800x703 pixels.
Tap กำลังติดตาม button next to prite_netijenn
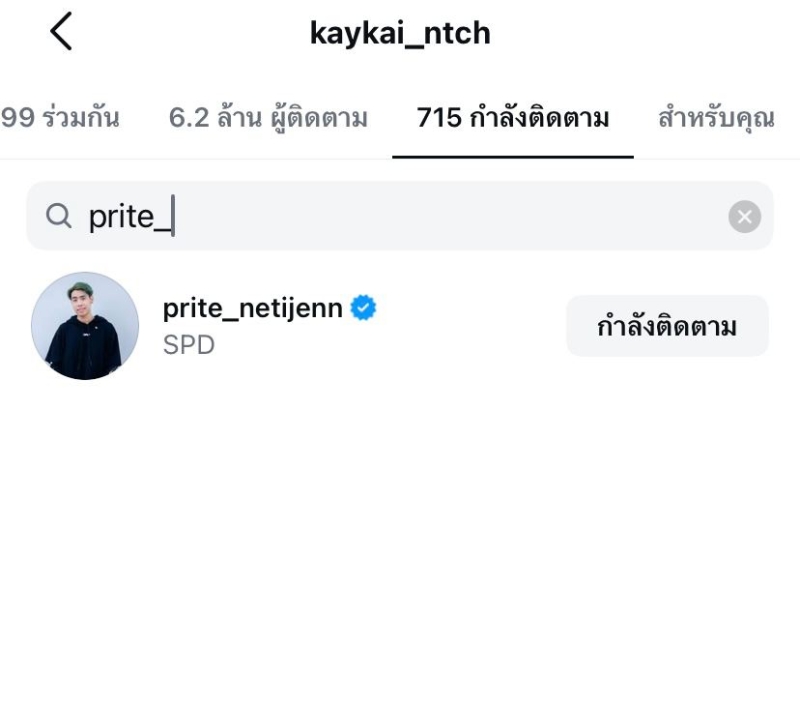[x=667, y=326]
